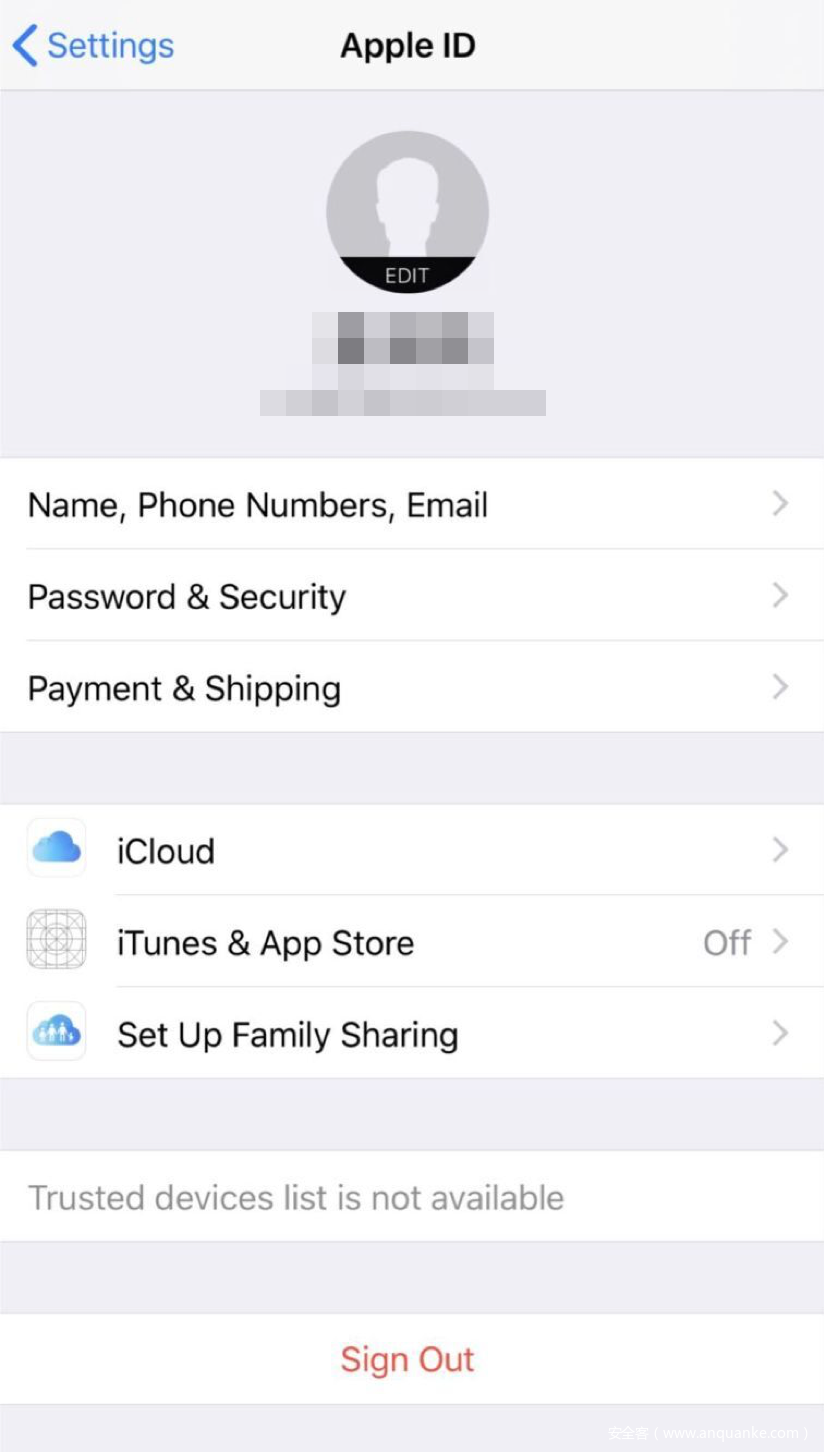Open Name, Phone Numbers, Email
This screenshot has height=1452, width=824.
point(412,504)
